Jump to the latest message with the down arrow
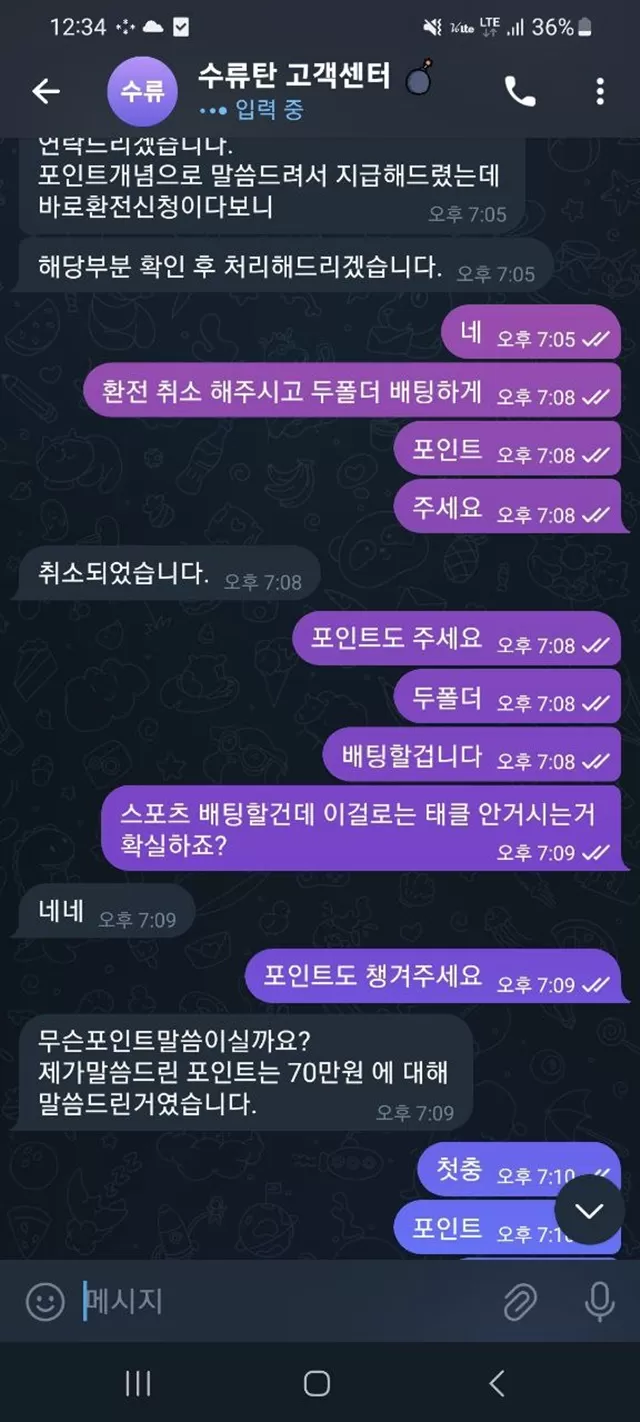This screenshot has width=640, height=1422. click(x=589, y=1211)
